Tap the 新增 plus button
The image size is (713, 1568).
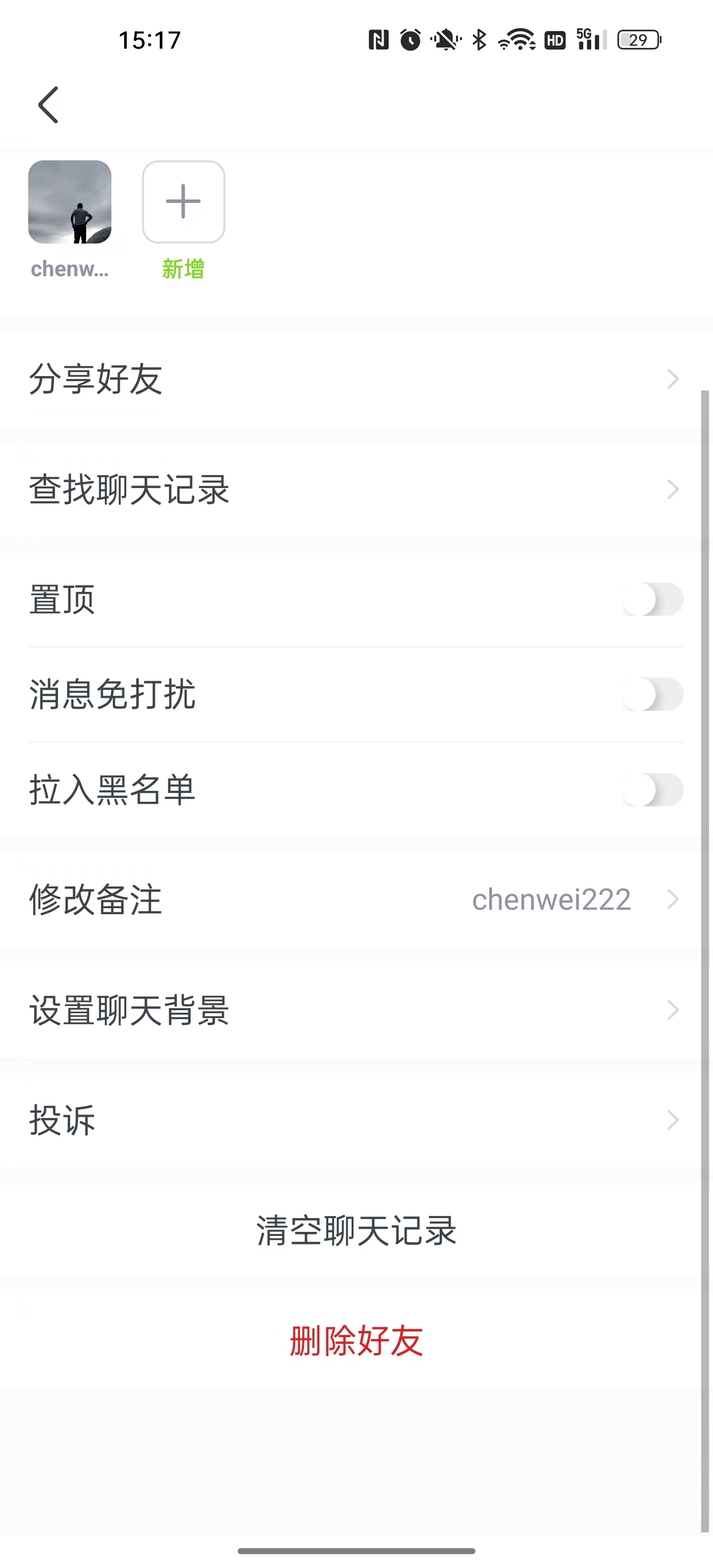tap(183, 202)
